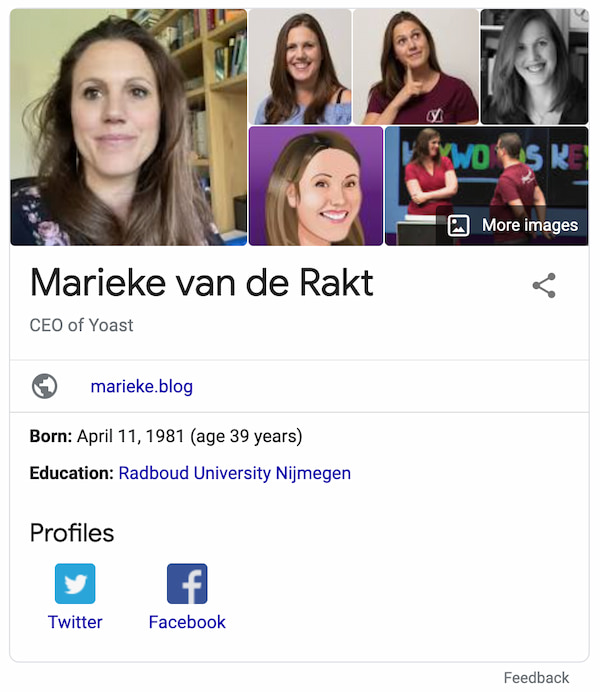The image size is (600, 692).
Task: Open the large bookshelf photo
Action: tap(128, 127)
